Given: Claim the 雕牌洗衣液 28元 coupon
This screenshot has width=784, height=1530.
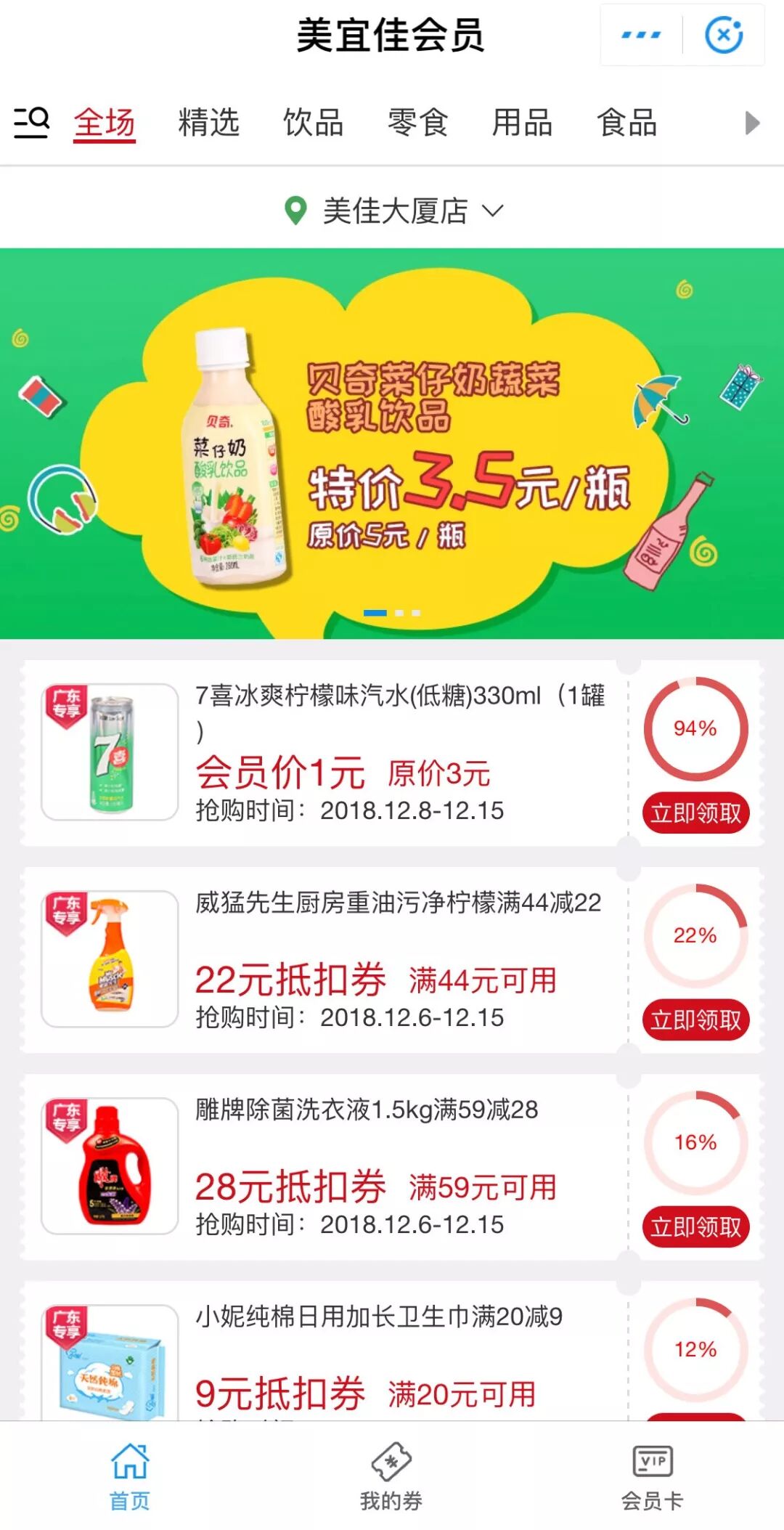Looking at the screenshot, I should (695, 1226).
